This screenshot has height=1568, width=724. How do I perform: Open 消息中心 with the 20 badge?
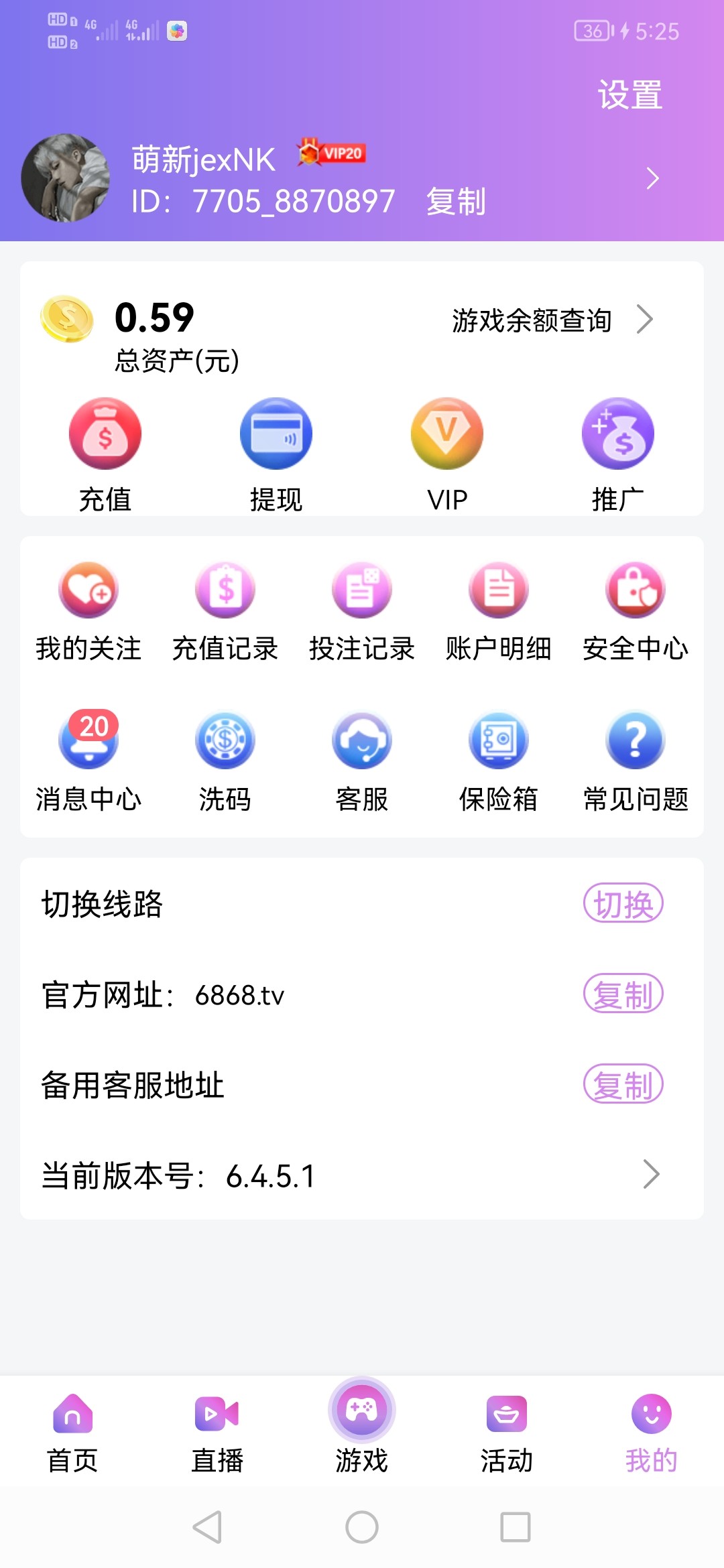88,740
